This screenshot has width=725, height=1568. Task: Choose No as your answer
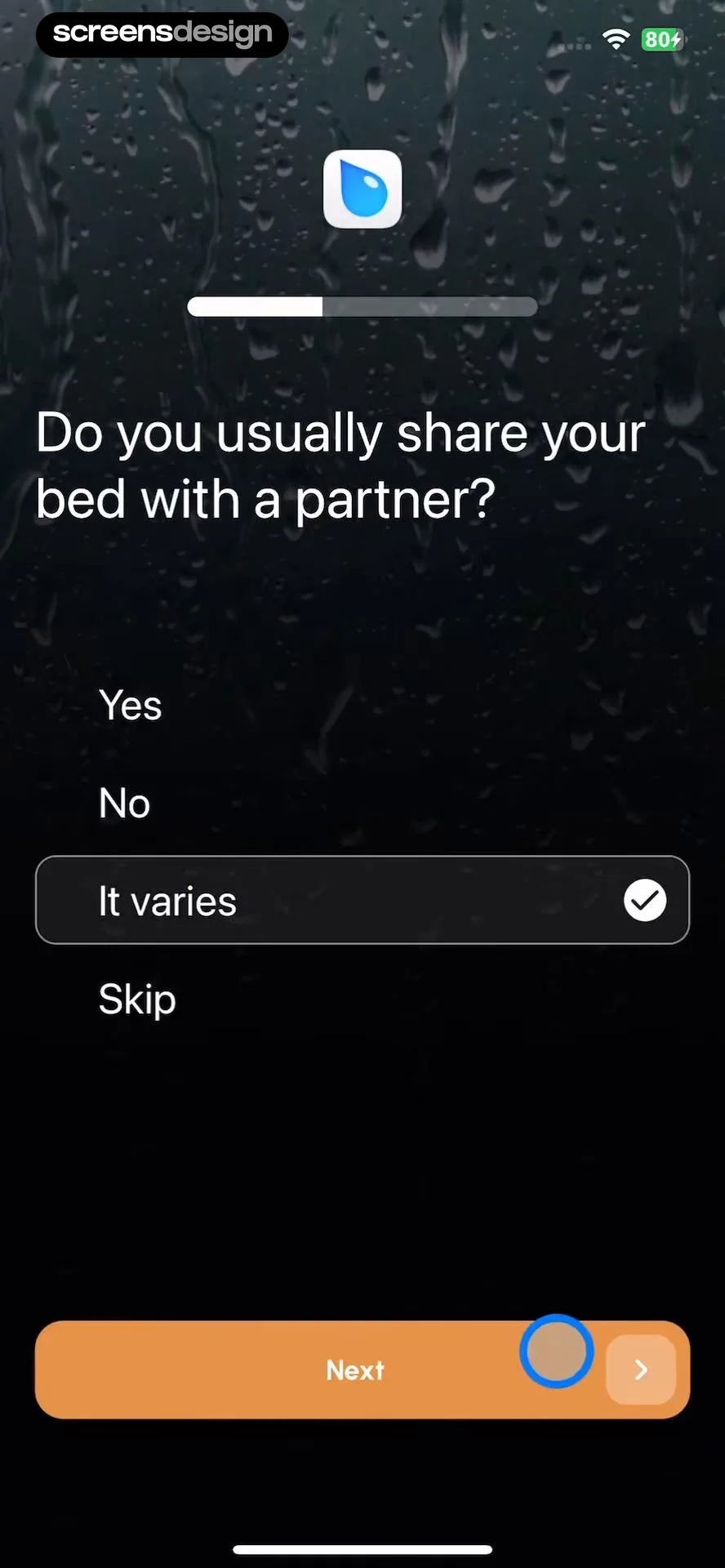pos(362,803)
